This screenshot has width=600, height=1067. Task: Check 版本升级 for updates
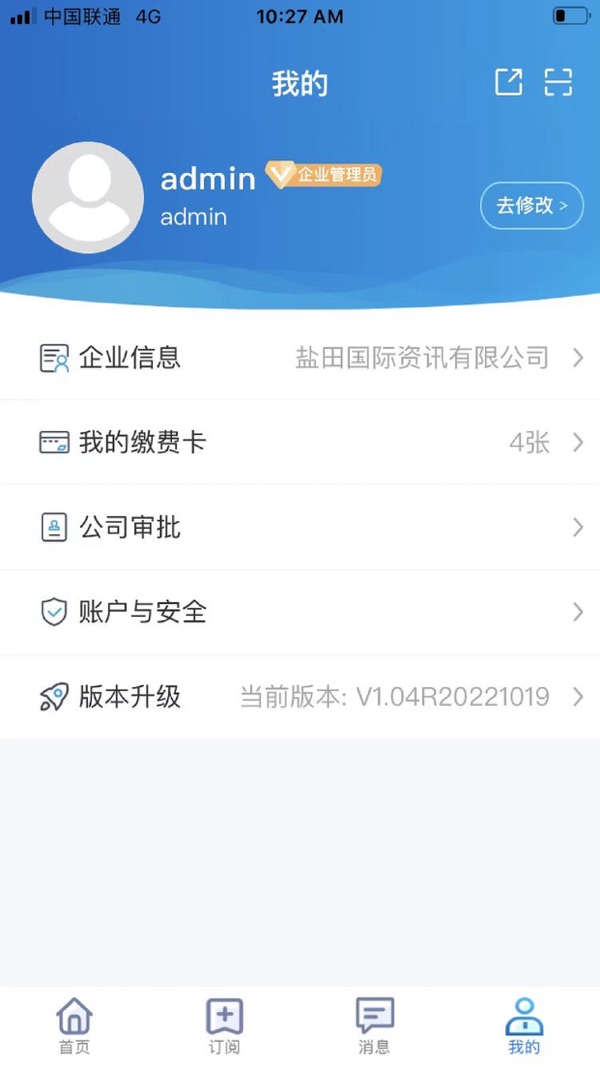point(300,697)
